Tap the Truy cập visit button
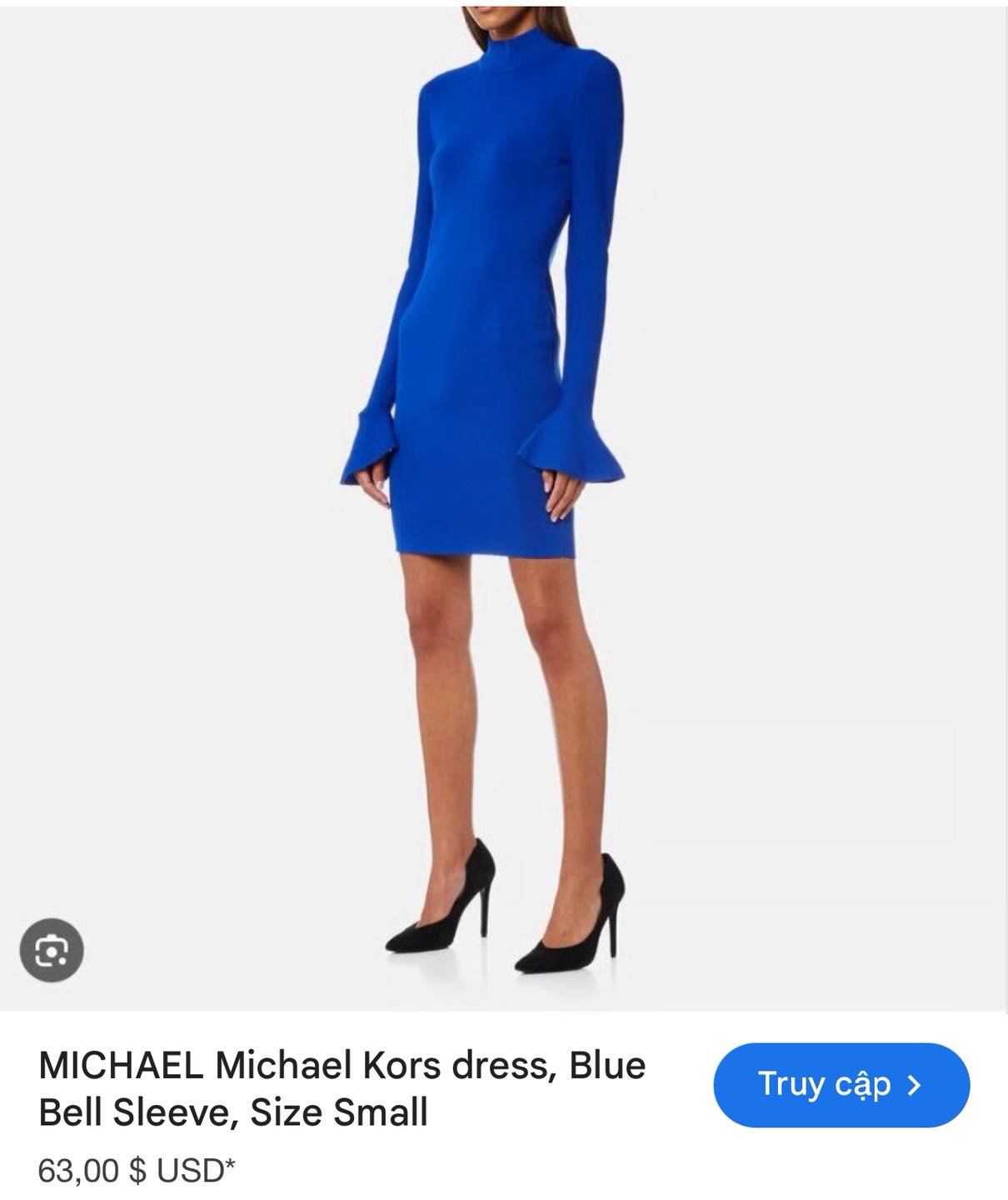This screenshot has height=1200, width=1008. click(841, 1084)
